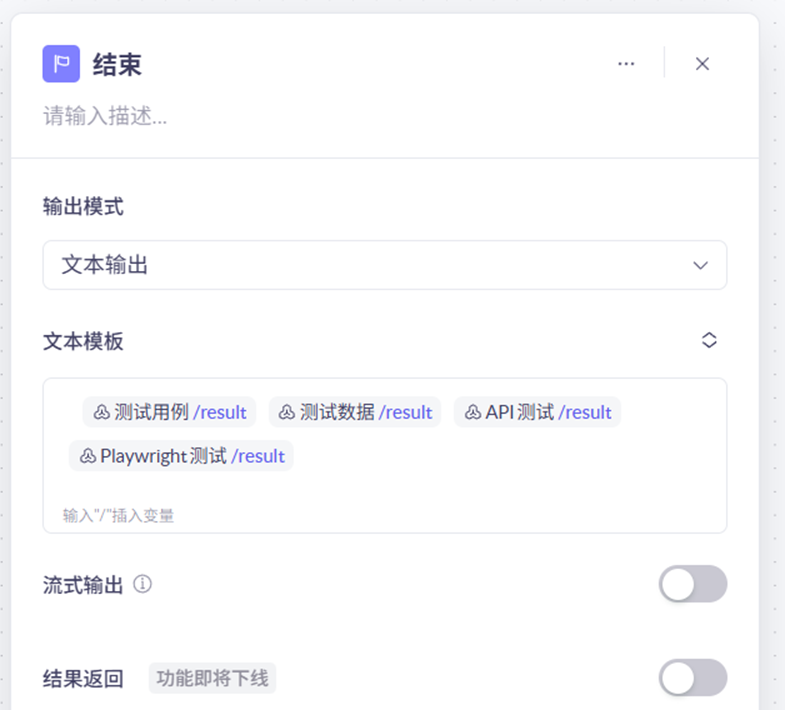This screenshot has width=785, height=710.
Task: Select the Playwright 测试 /result variable chip
Action: [x=181, y=456]
